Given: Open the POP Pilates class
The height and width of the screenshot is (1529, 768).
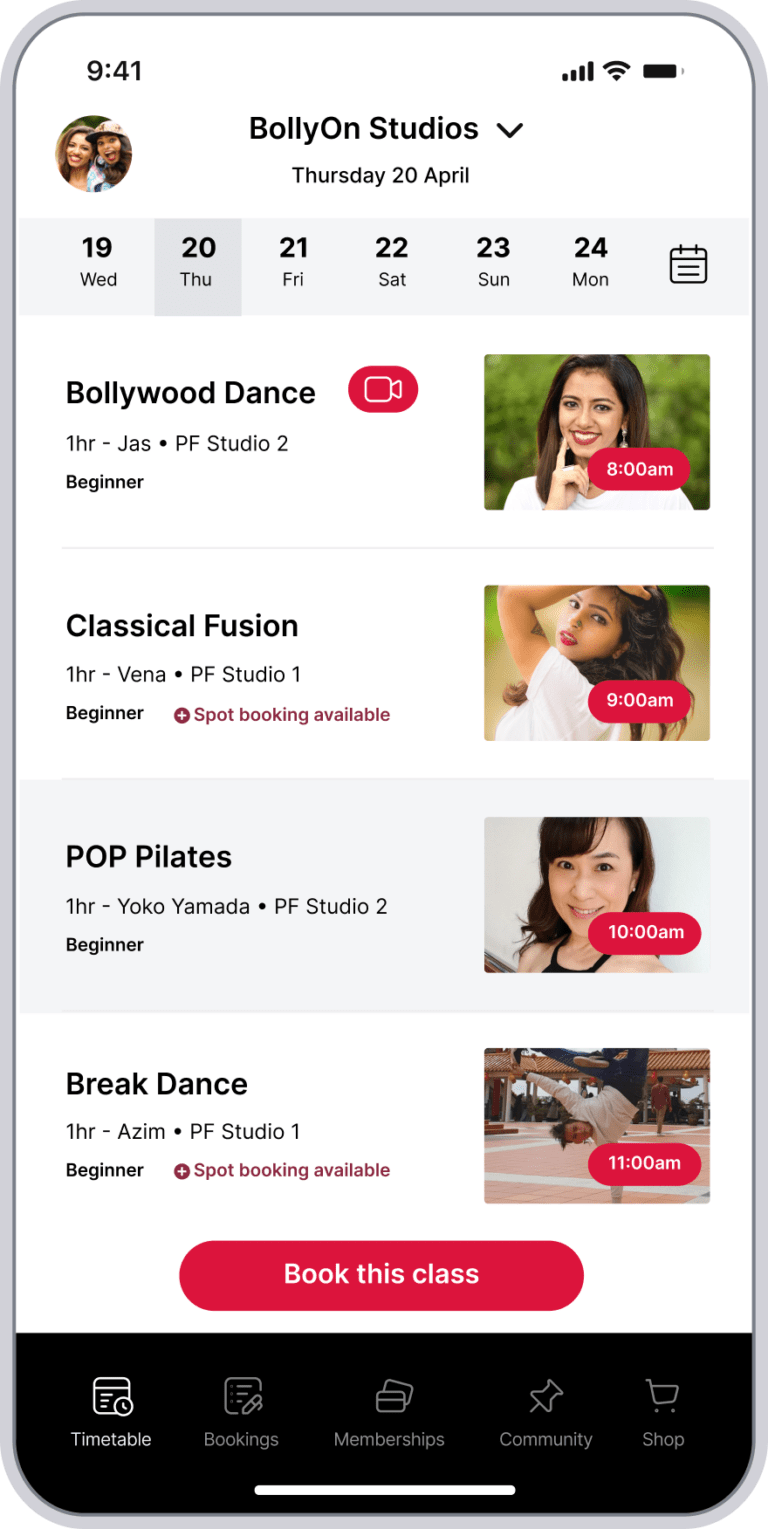Looking at the screenshot, I should [x=149, y=857].
